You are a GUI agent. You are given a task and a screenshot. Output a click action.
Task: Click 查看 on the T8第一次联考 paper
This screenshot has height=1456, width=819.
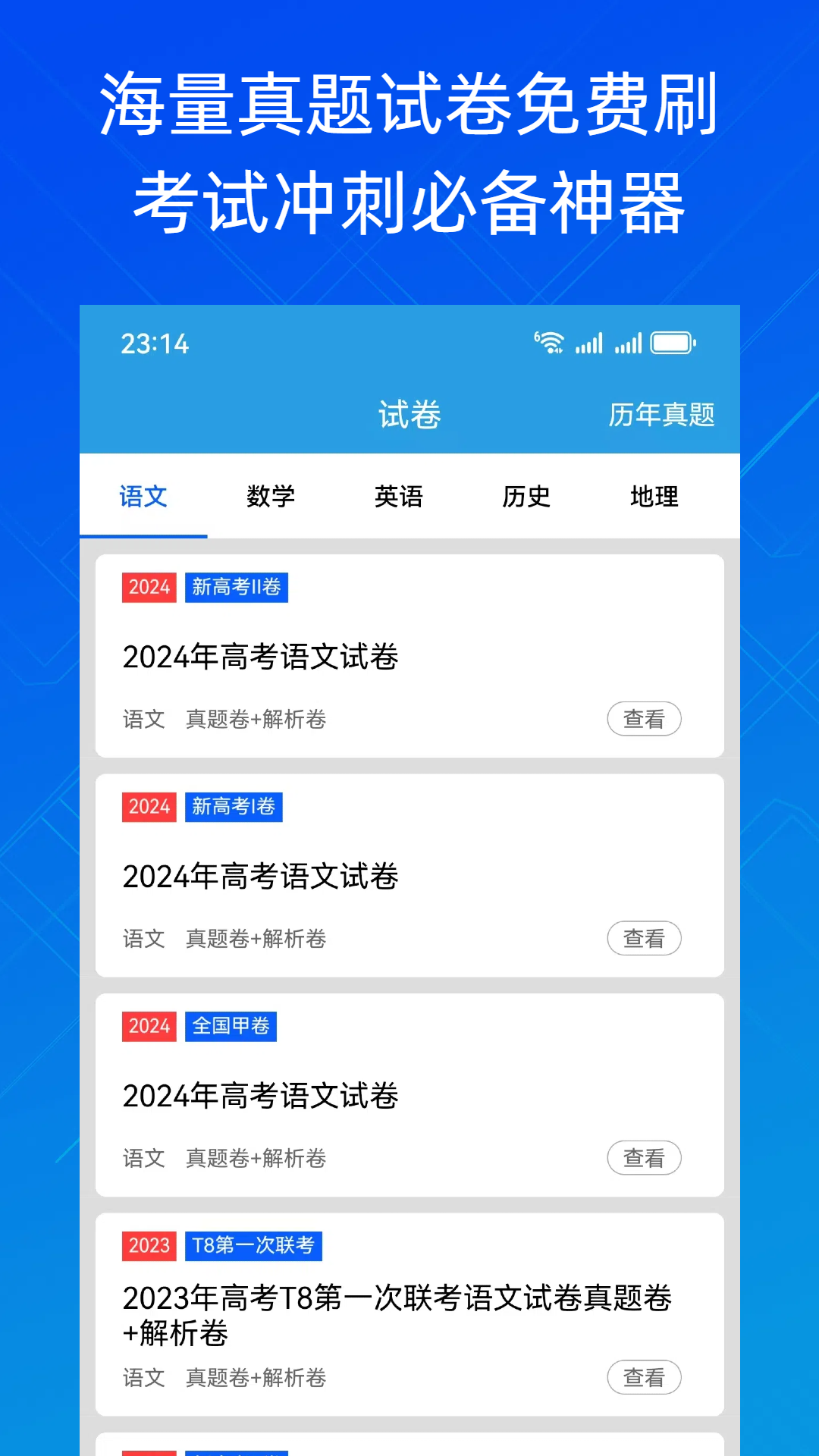(644, 1378)
